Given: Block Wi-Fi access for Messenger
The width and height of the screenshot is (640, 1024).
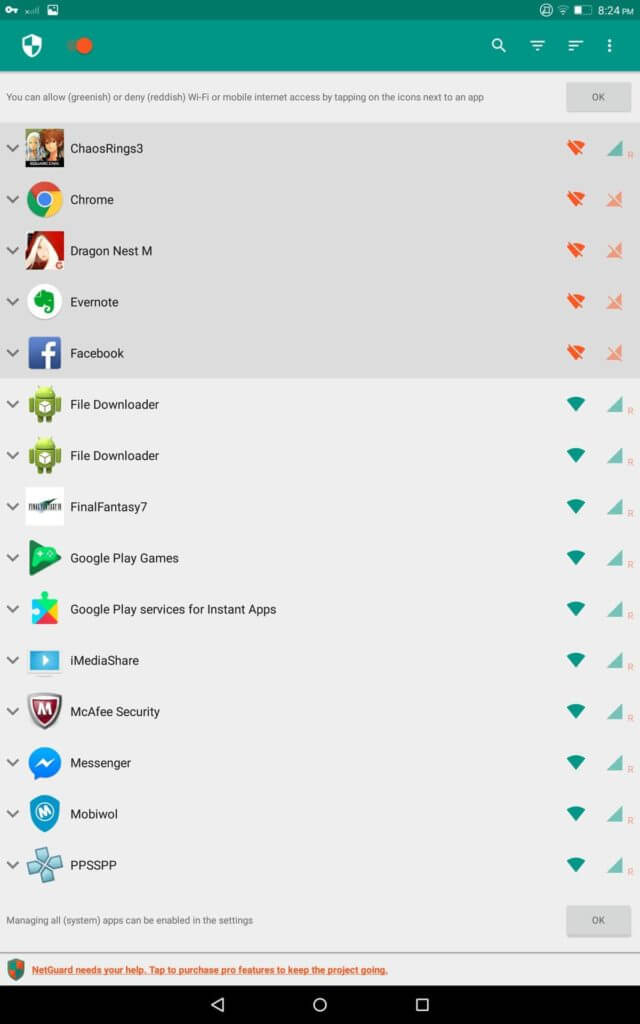Looking at the screenshot, I should [x=575, y=762].
